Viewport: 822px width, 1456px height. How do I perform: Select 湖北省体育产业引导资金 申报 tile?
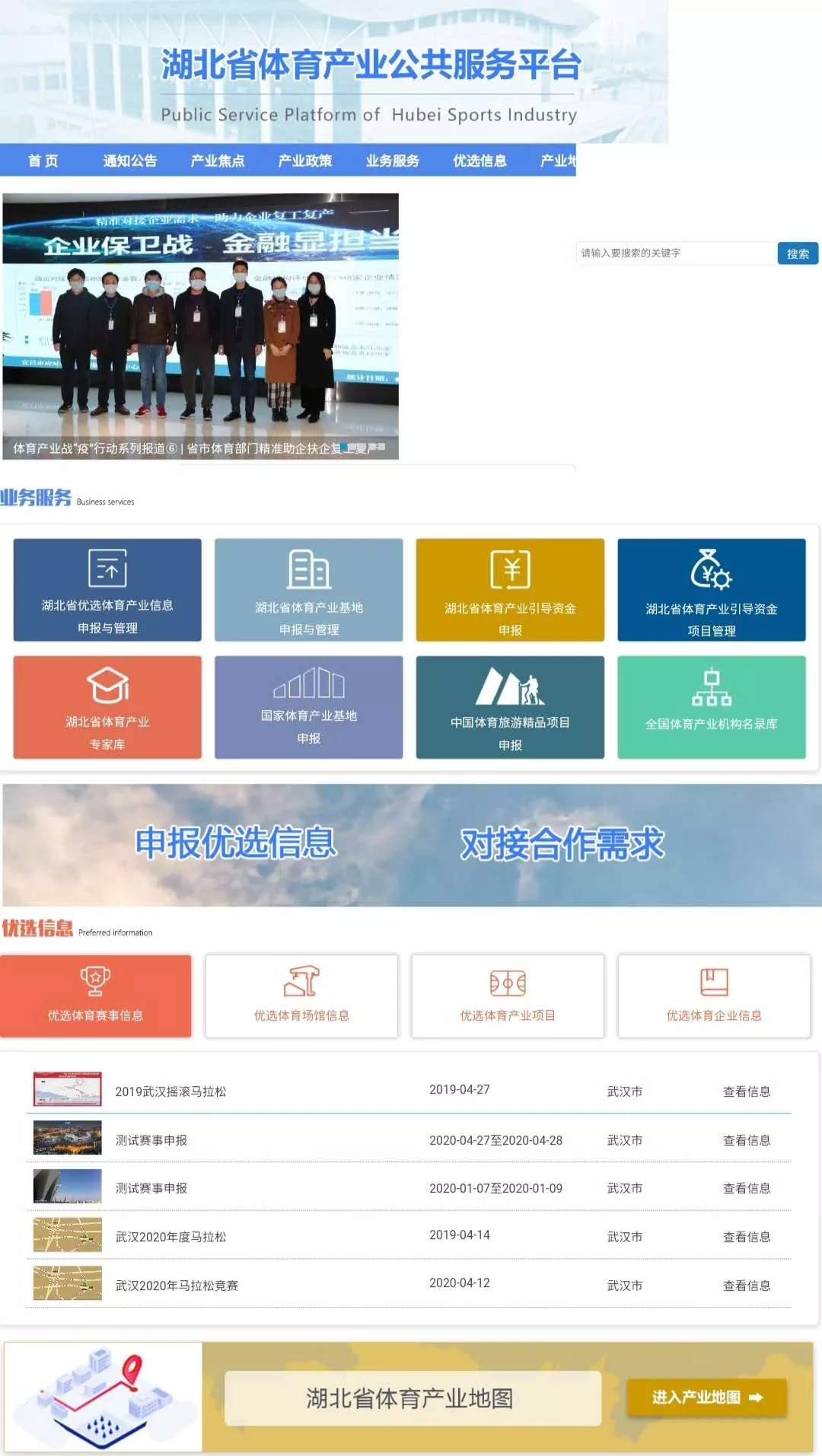[510, 590]
